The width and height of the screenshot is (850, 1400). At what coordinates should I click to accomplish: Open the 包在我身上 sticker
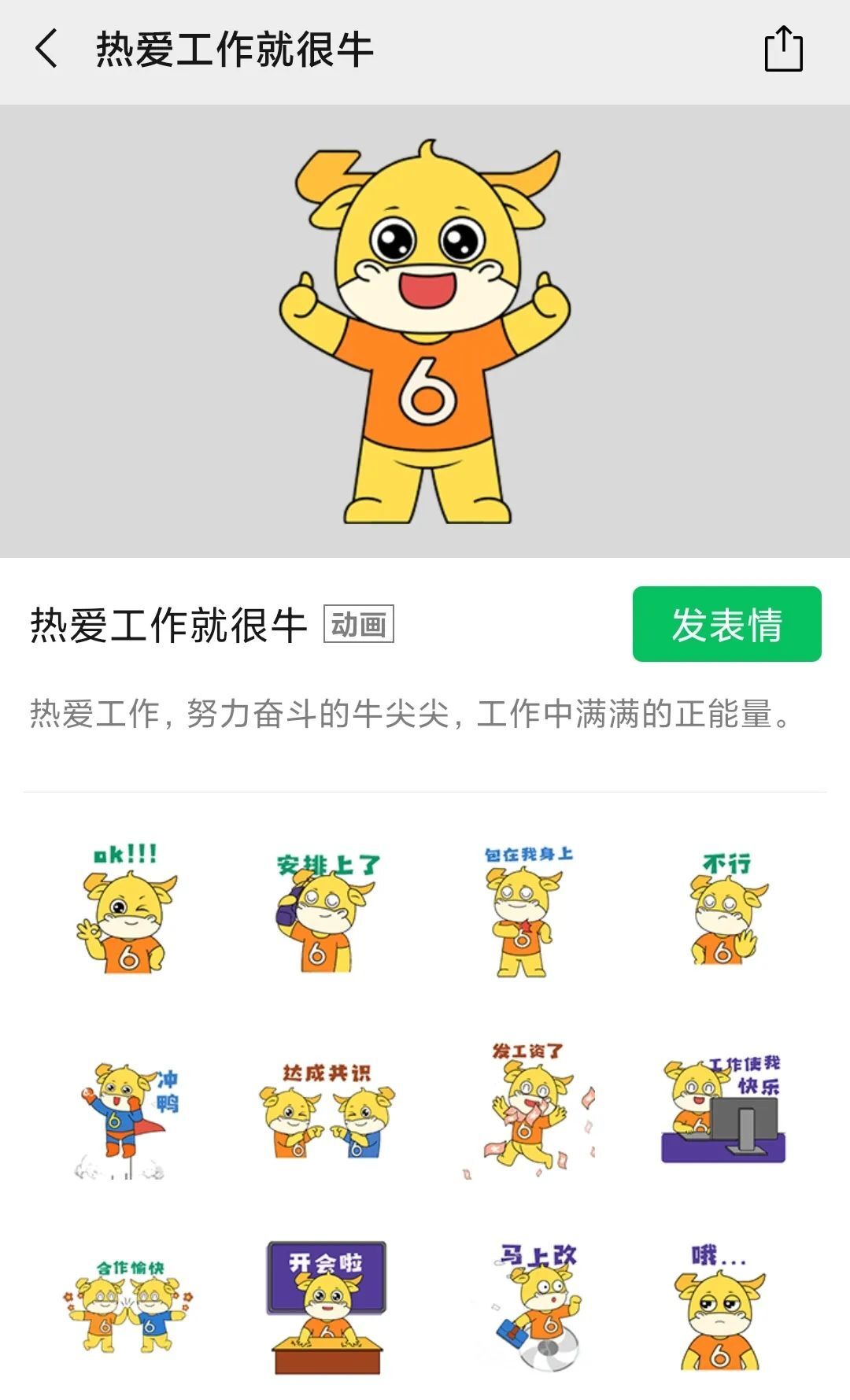click(526, 913)
